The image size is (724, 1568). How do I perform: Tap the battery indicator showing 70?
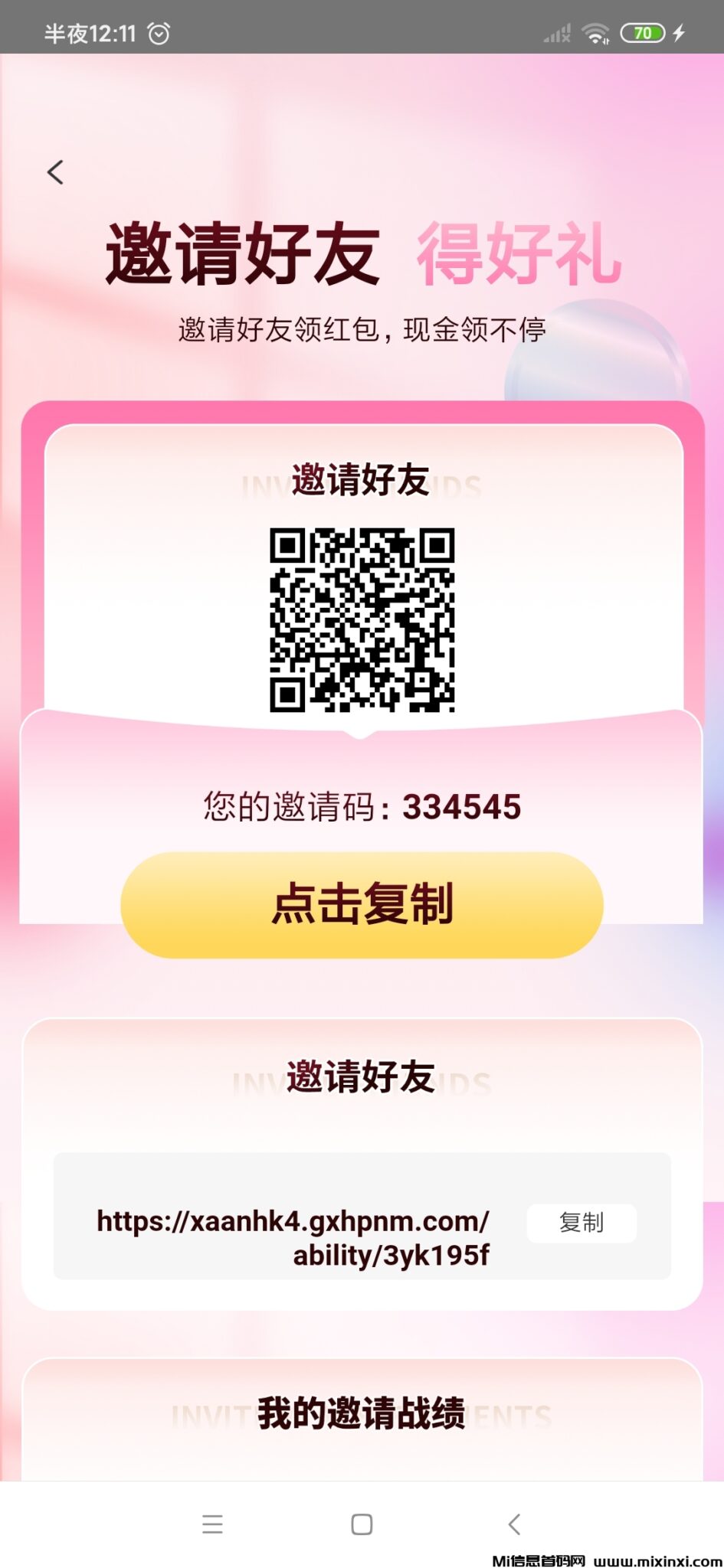point(644,33)
